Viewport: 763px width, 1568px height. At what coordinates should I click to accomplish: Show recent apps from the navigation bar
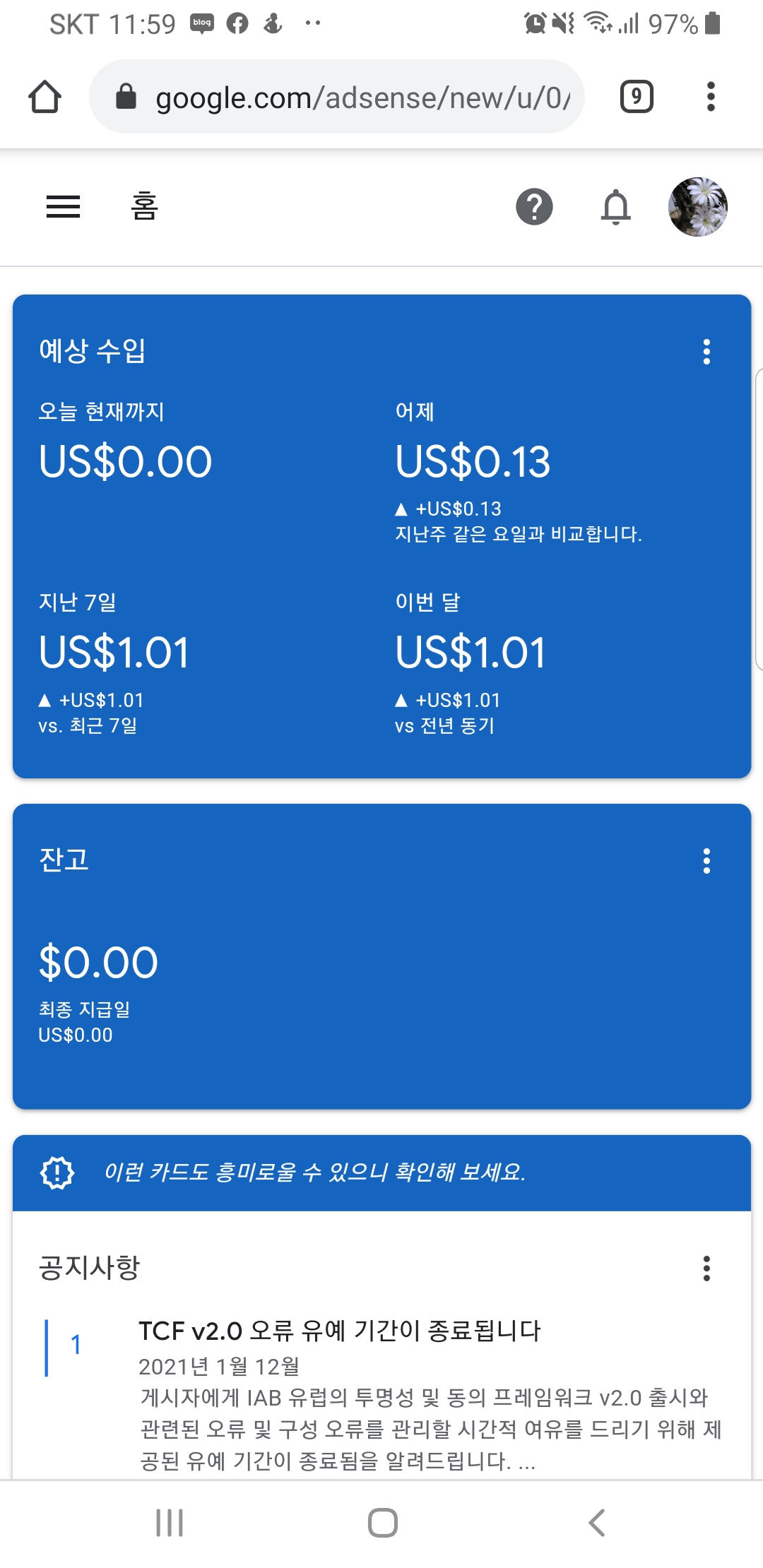click(x=170, y=1523)
